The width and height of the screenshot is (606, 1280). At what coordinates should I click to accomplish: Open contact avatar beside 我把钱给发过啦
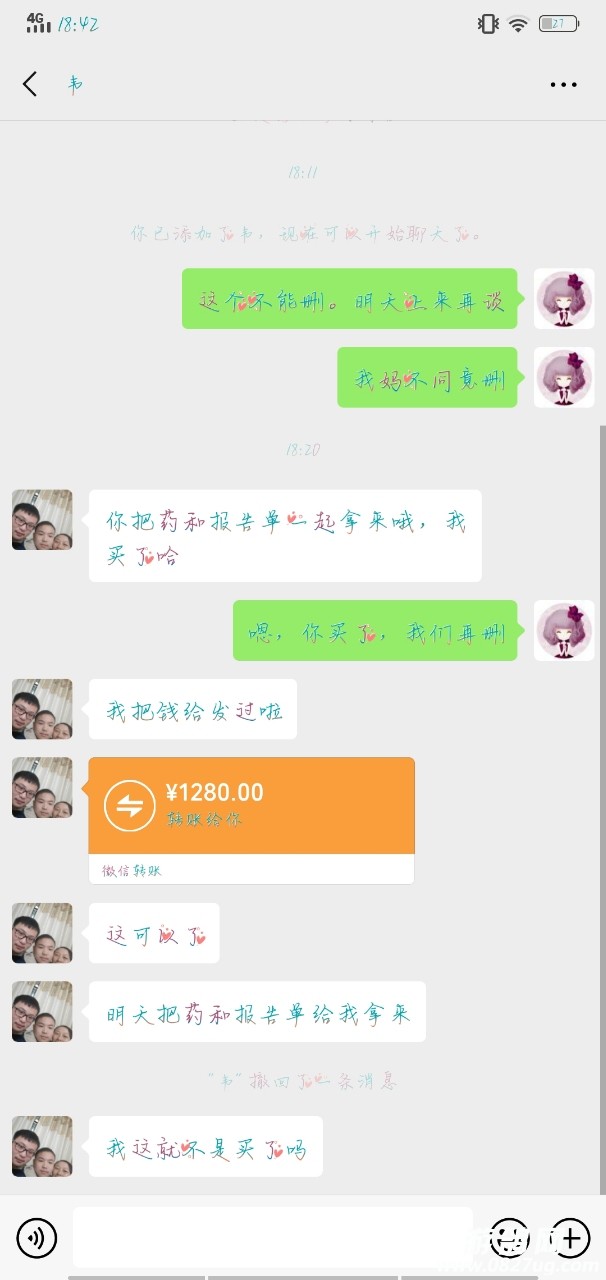[42, 709]
